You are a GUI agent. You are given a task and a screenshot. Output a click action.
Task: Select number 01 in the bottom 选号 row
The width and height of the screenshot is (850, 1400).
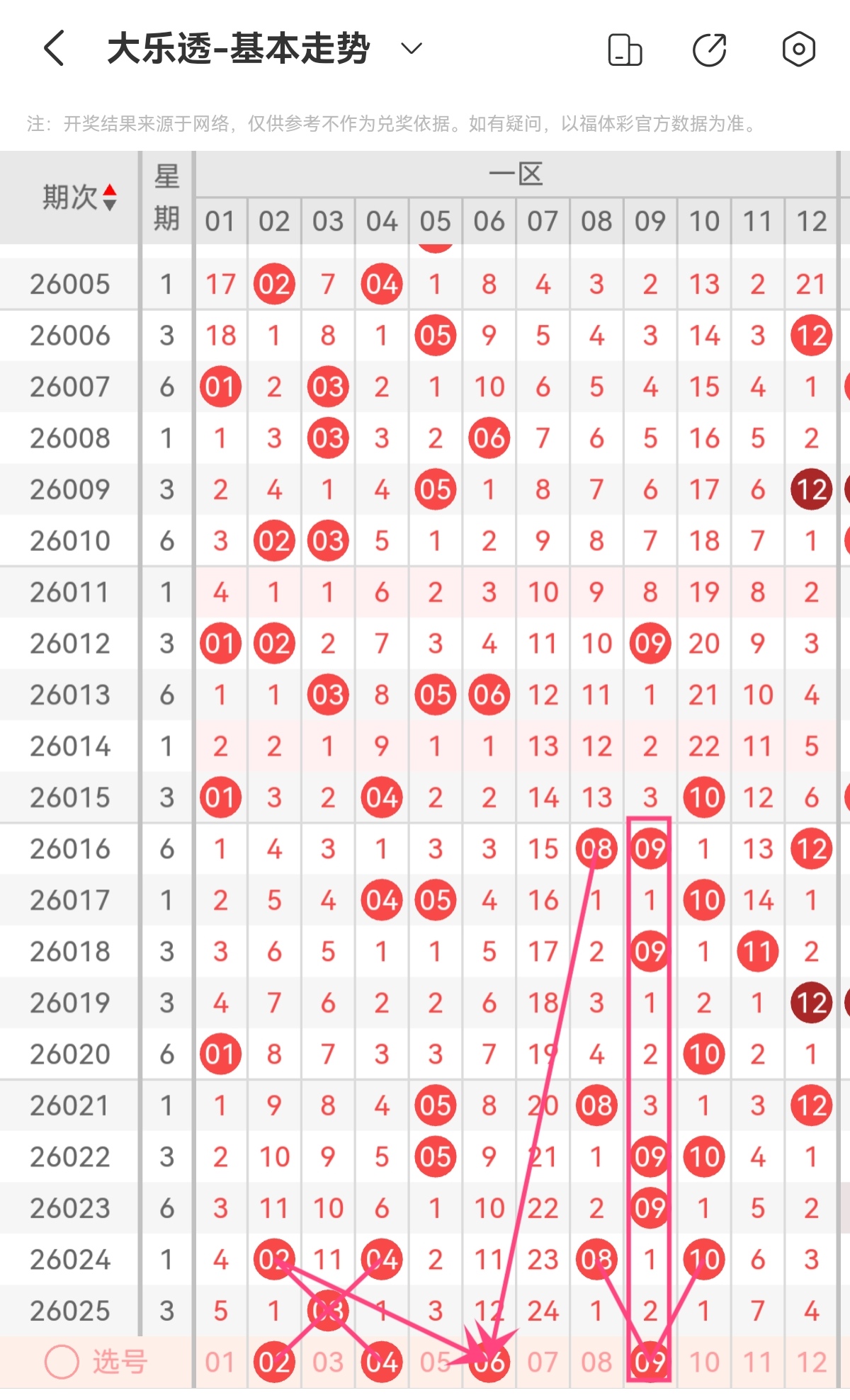(220, 1361)
